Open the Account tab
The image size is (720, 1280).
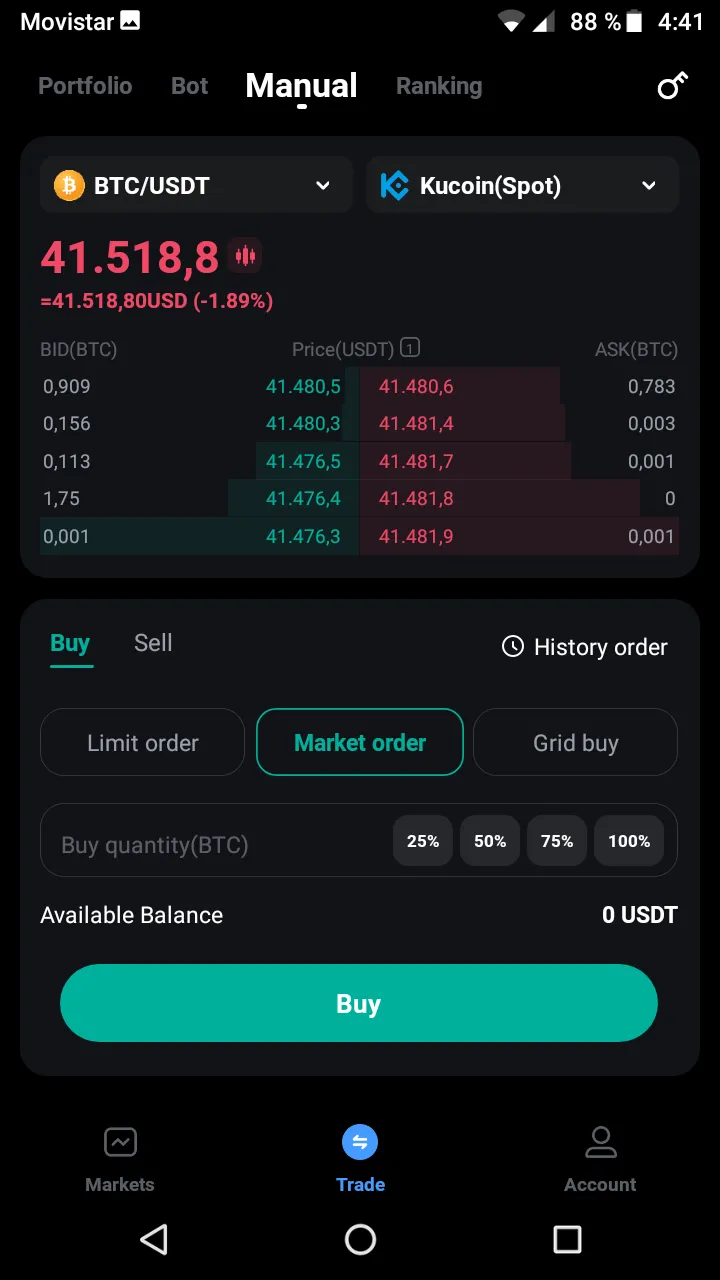pyautogui.click(x=600, y=1160)
